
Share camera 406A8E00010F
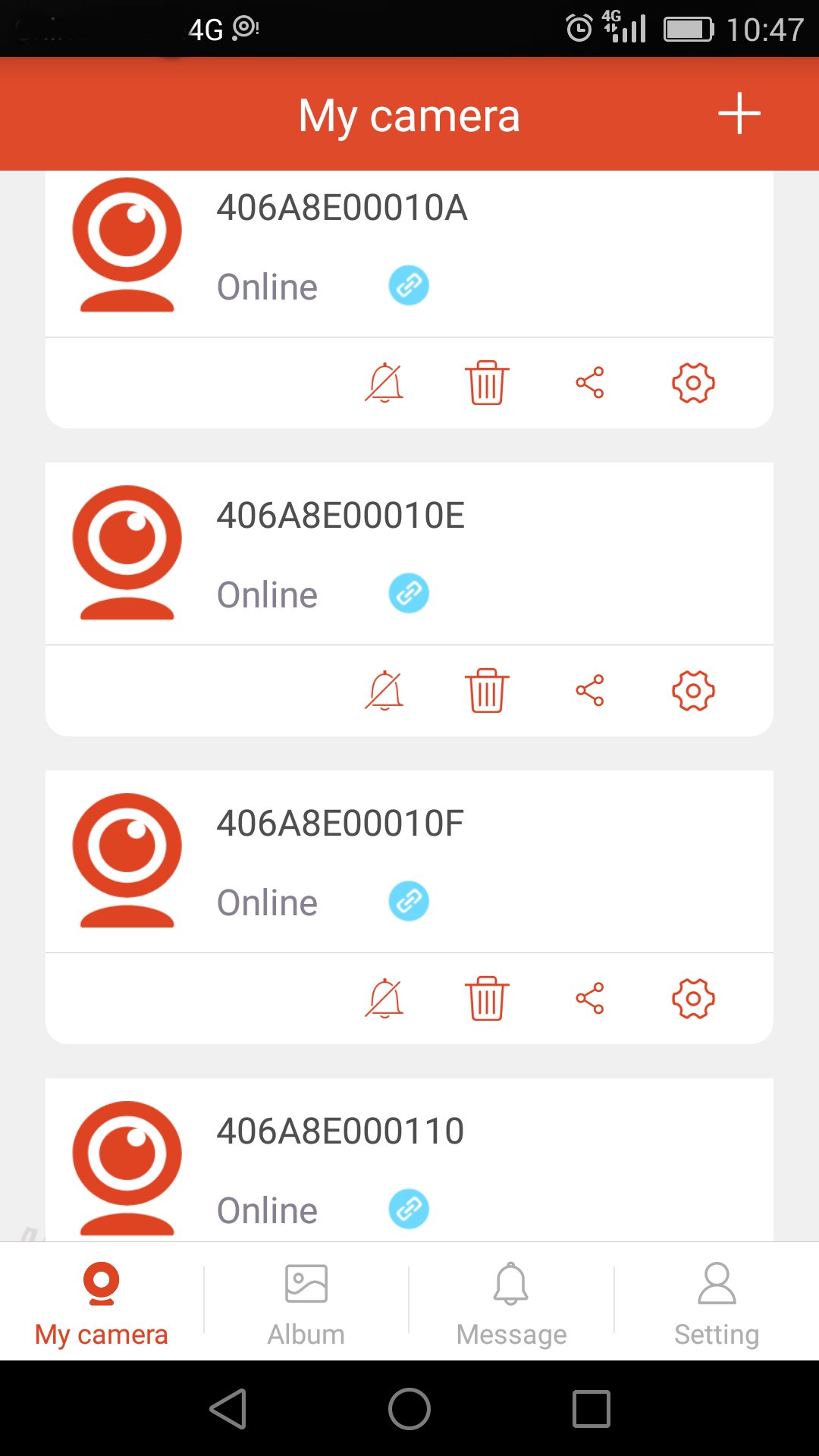click(591, 999)
